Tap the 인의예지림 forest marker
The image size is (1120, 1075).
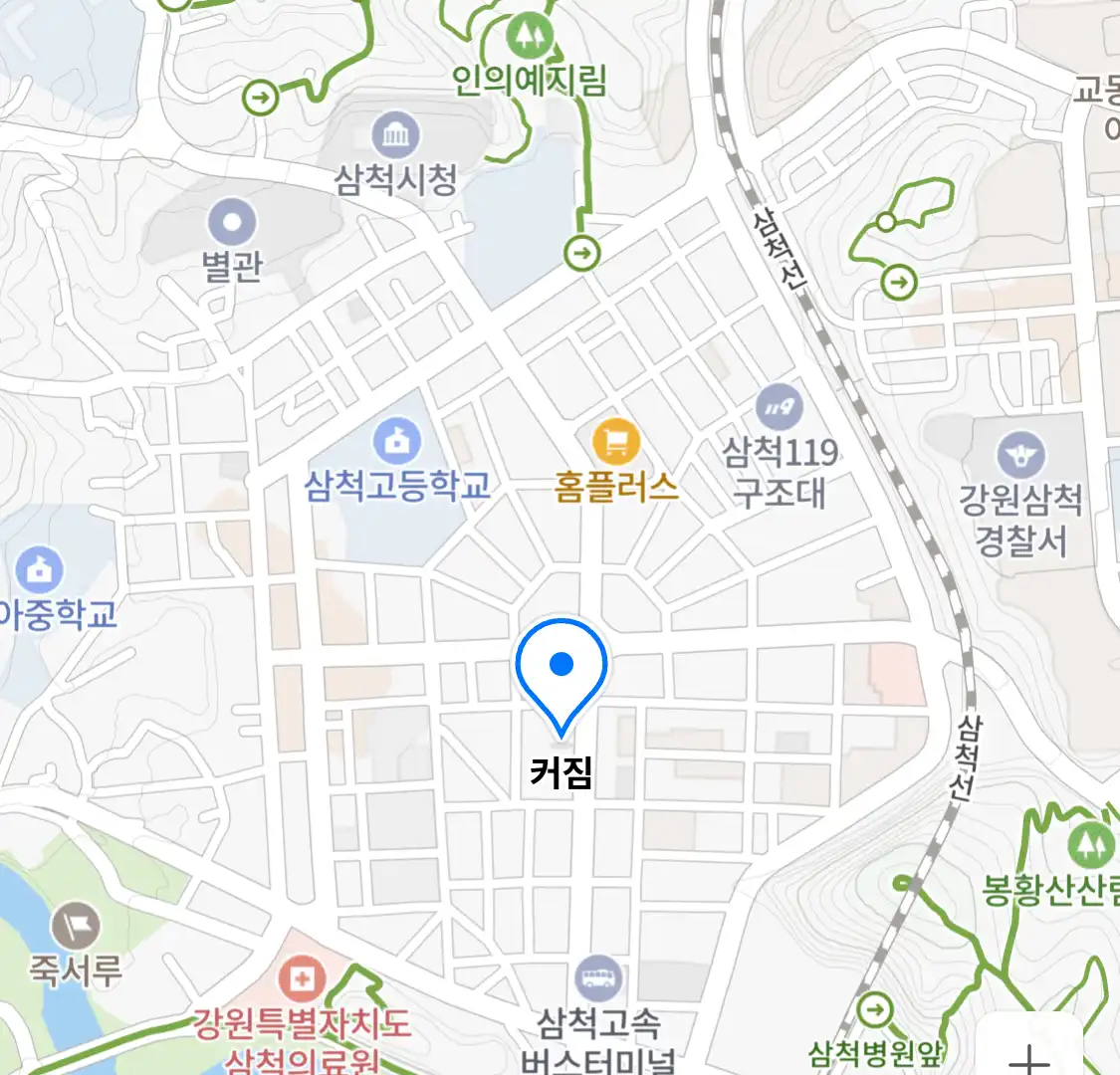[529, 38]
